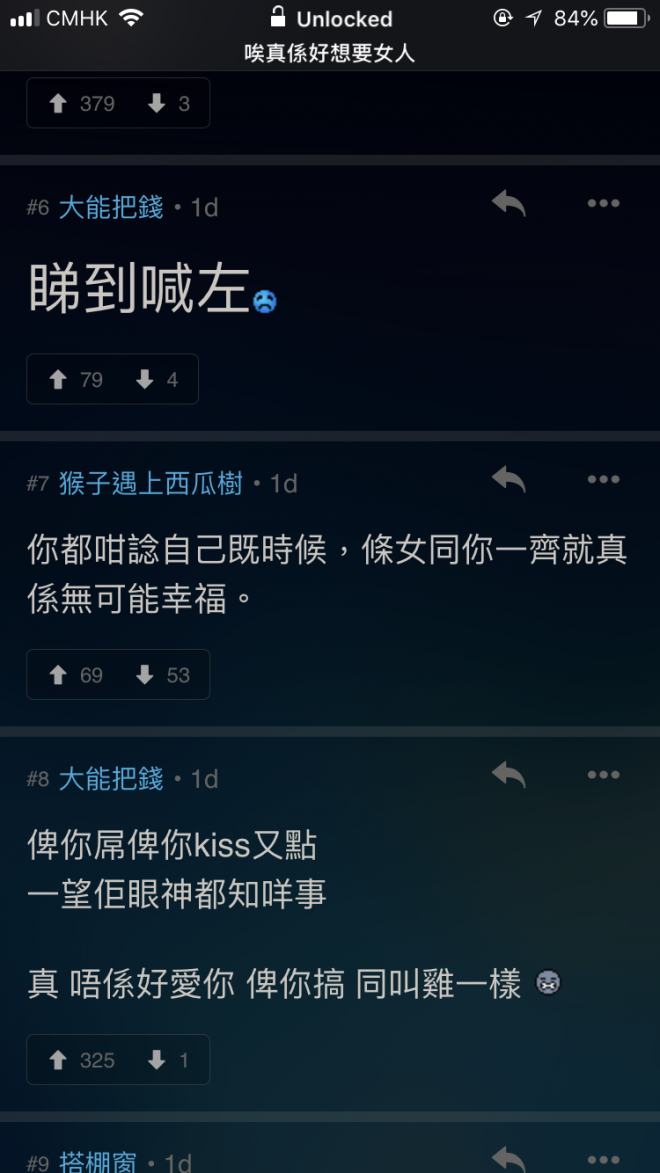Open 大能把錢 profile from comment #8
Image resolution: width=660 pixels, height=1173 pixels.
pos(111,779)
